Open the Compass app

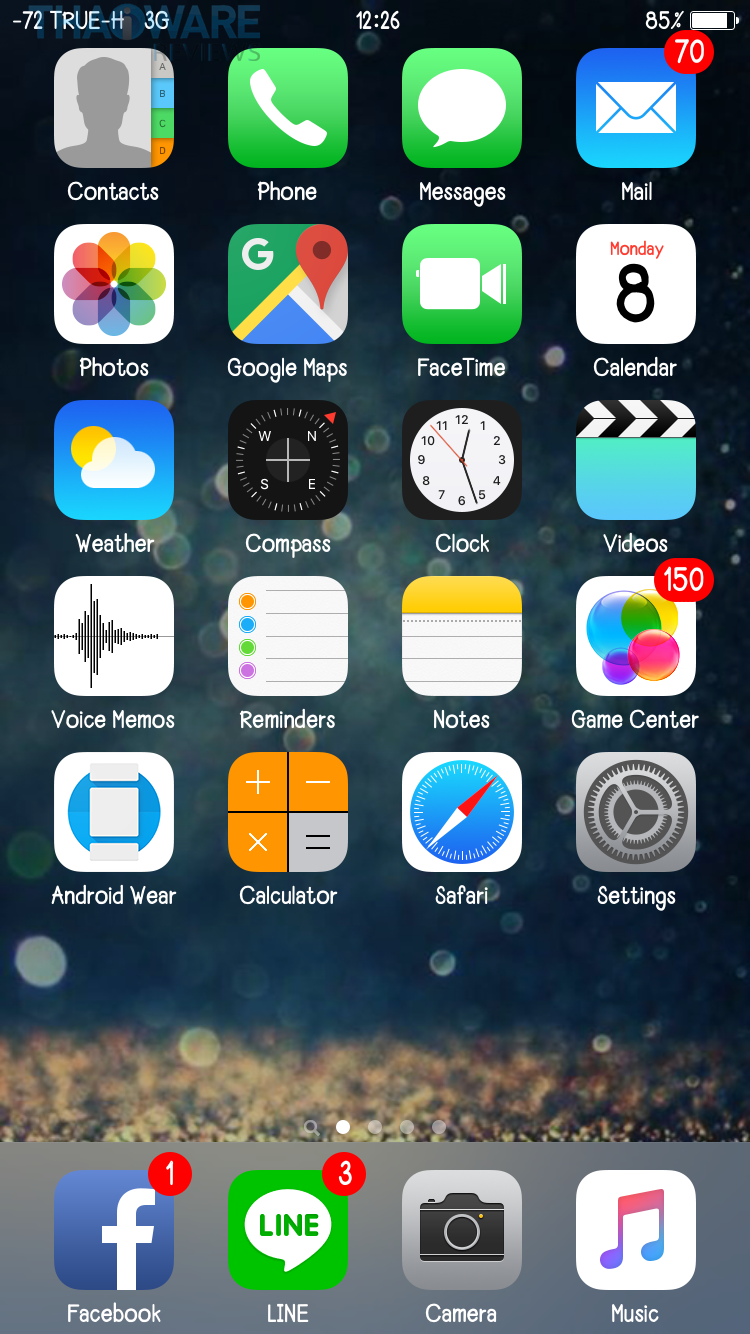[x=288, y=460]
